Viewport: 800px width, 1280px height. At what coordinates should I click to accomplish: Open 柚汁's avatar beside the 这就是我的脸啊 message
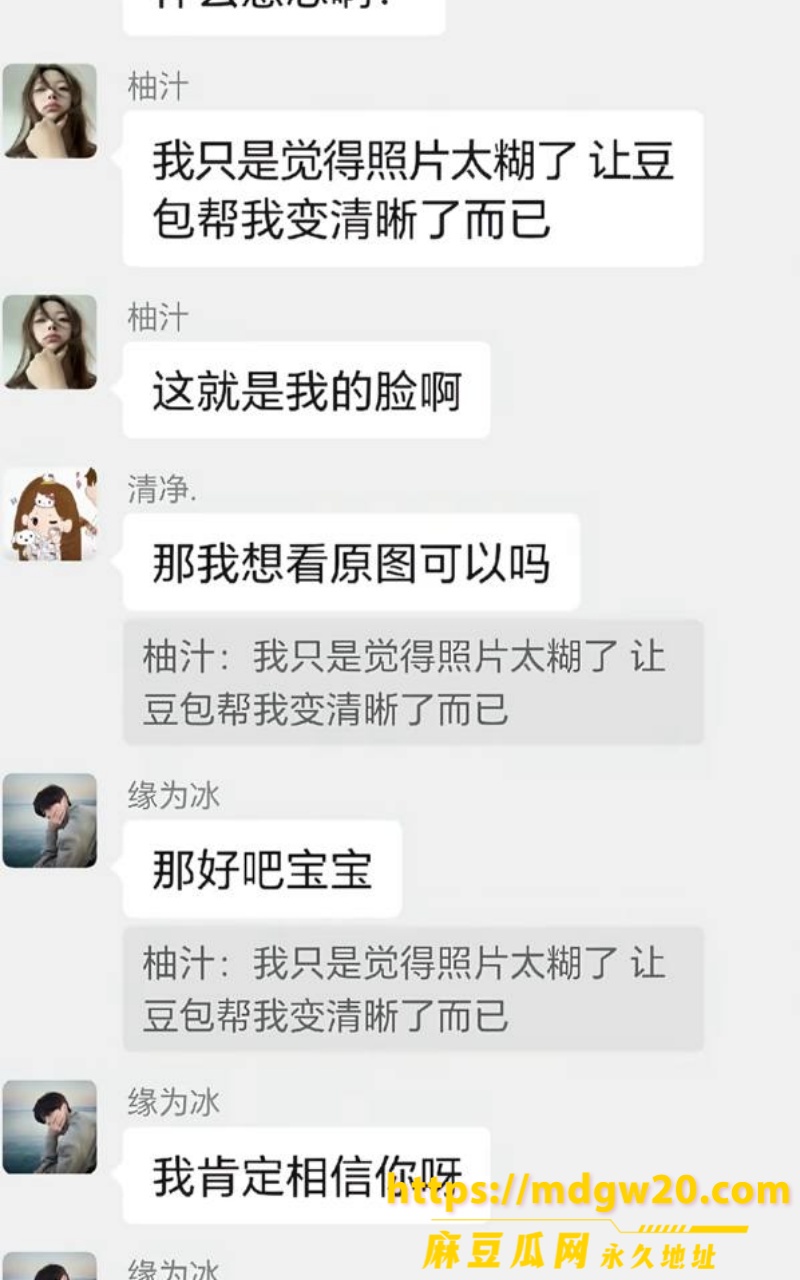50,342
